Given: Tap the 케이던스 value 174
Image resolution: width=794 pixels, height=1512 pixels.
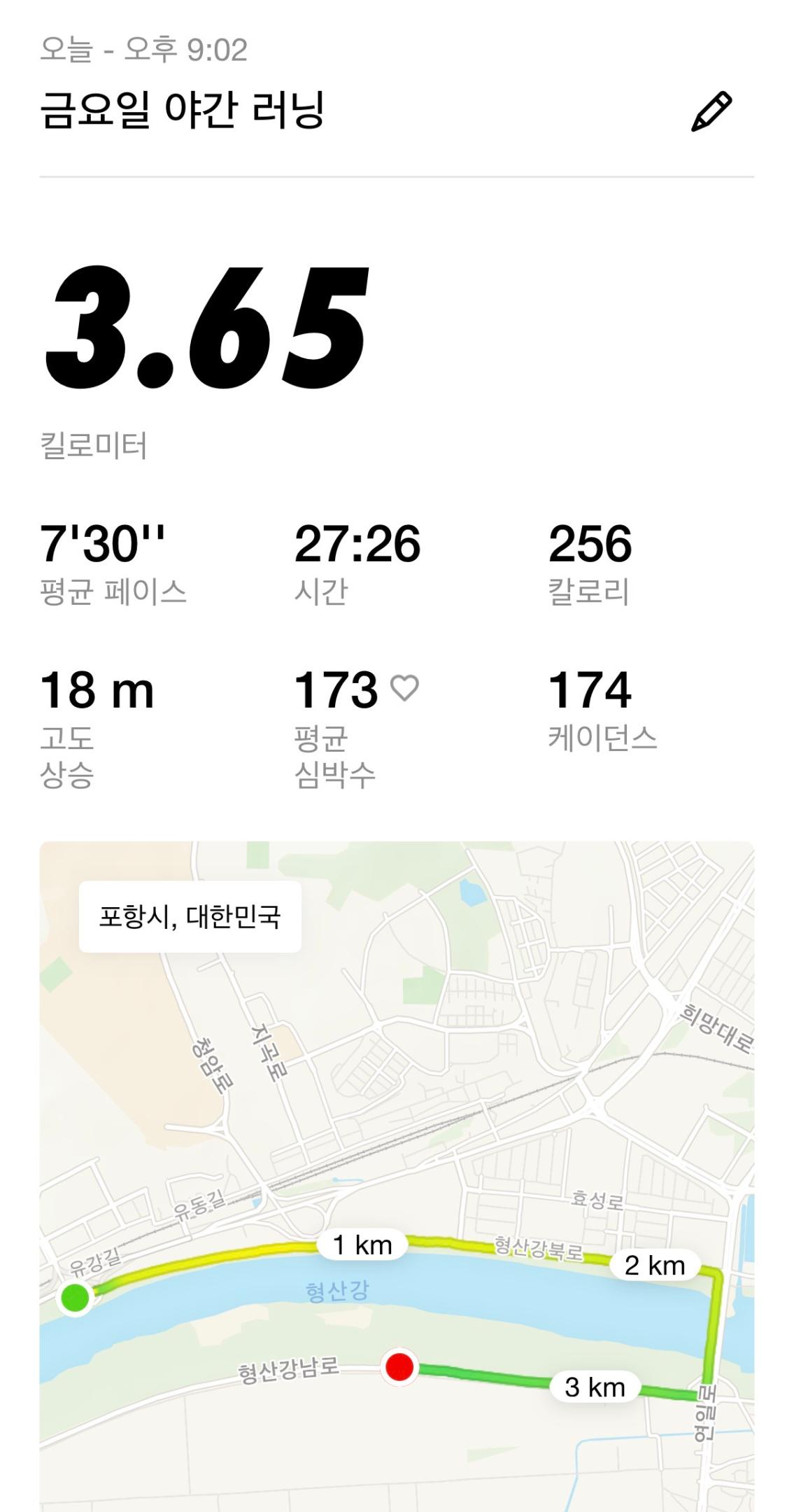Looking at the screenshot, I should [x=590, y=689].
